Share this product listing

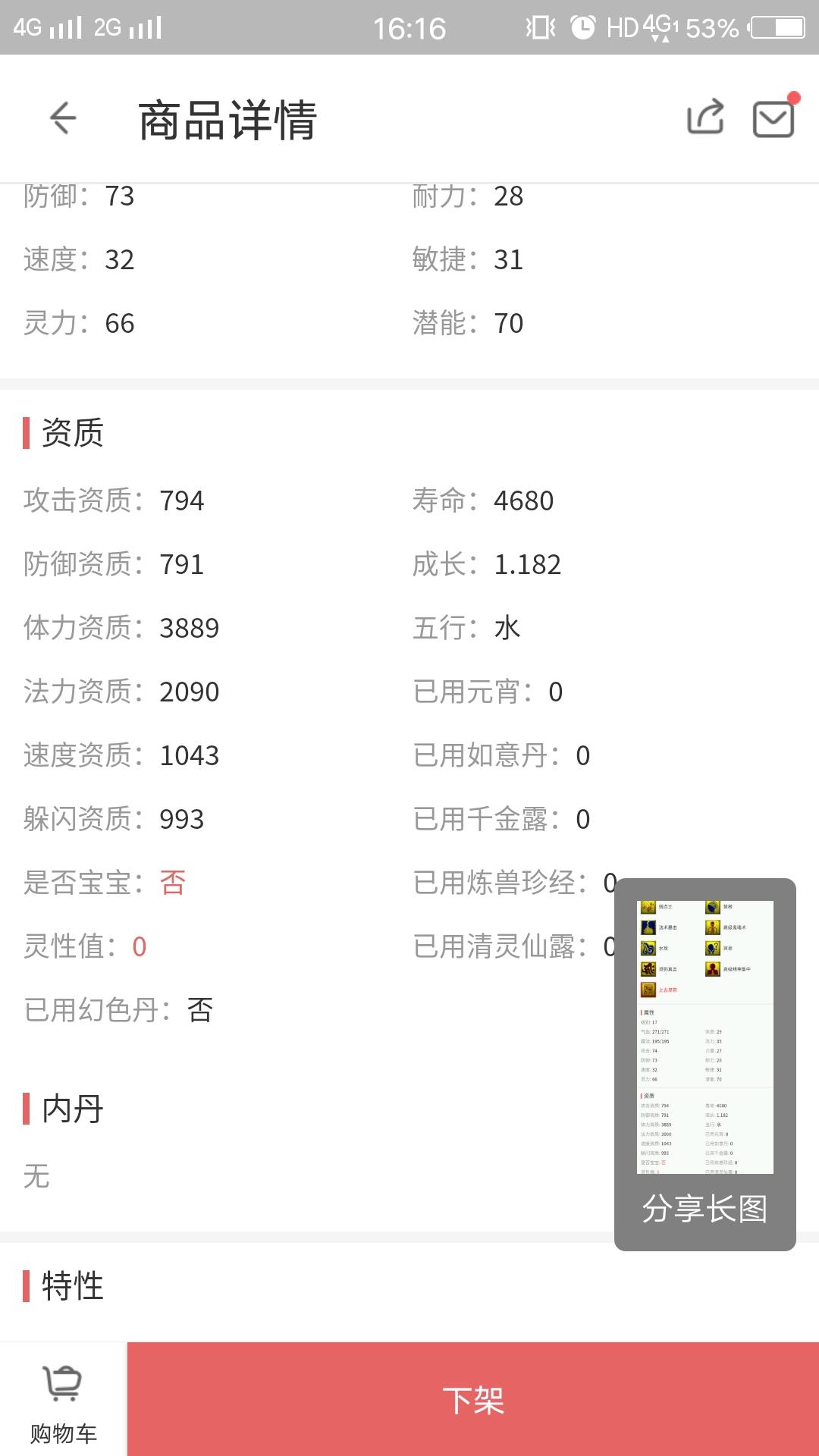point(705,118)
